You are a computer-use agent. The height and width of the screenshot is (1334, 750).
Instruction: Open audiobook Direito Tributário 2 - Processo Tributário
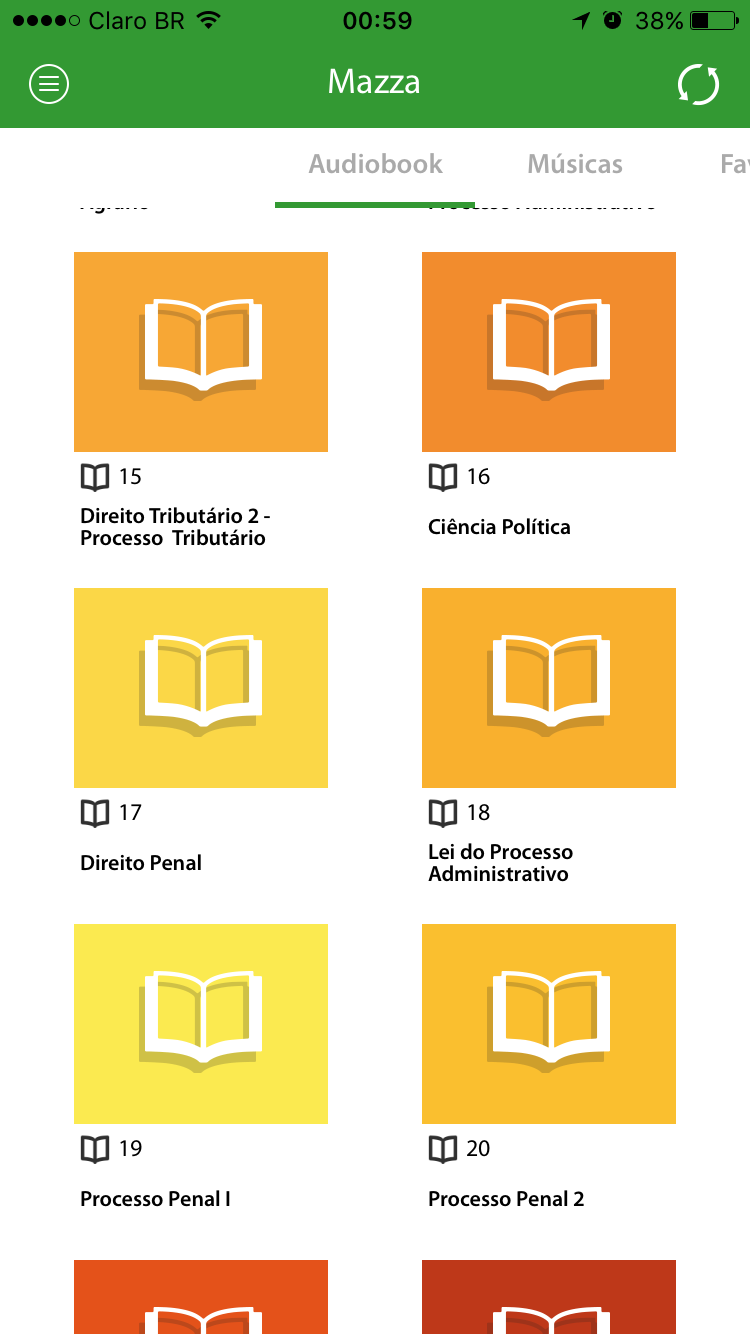click(201, 352)
